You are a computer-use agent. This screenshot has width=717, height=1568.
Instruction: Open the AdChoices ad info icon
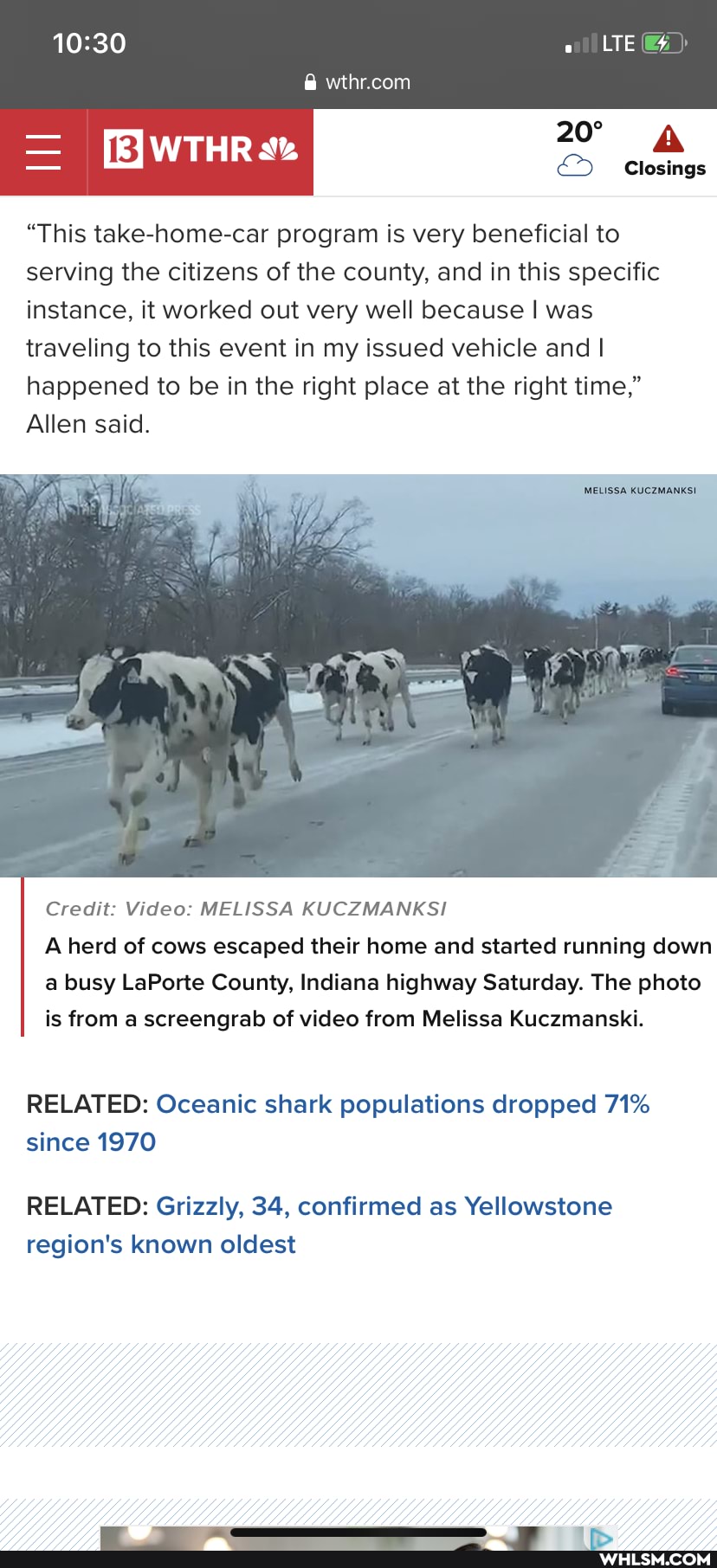click(601, 1539)
